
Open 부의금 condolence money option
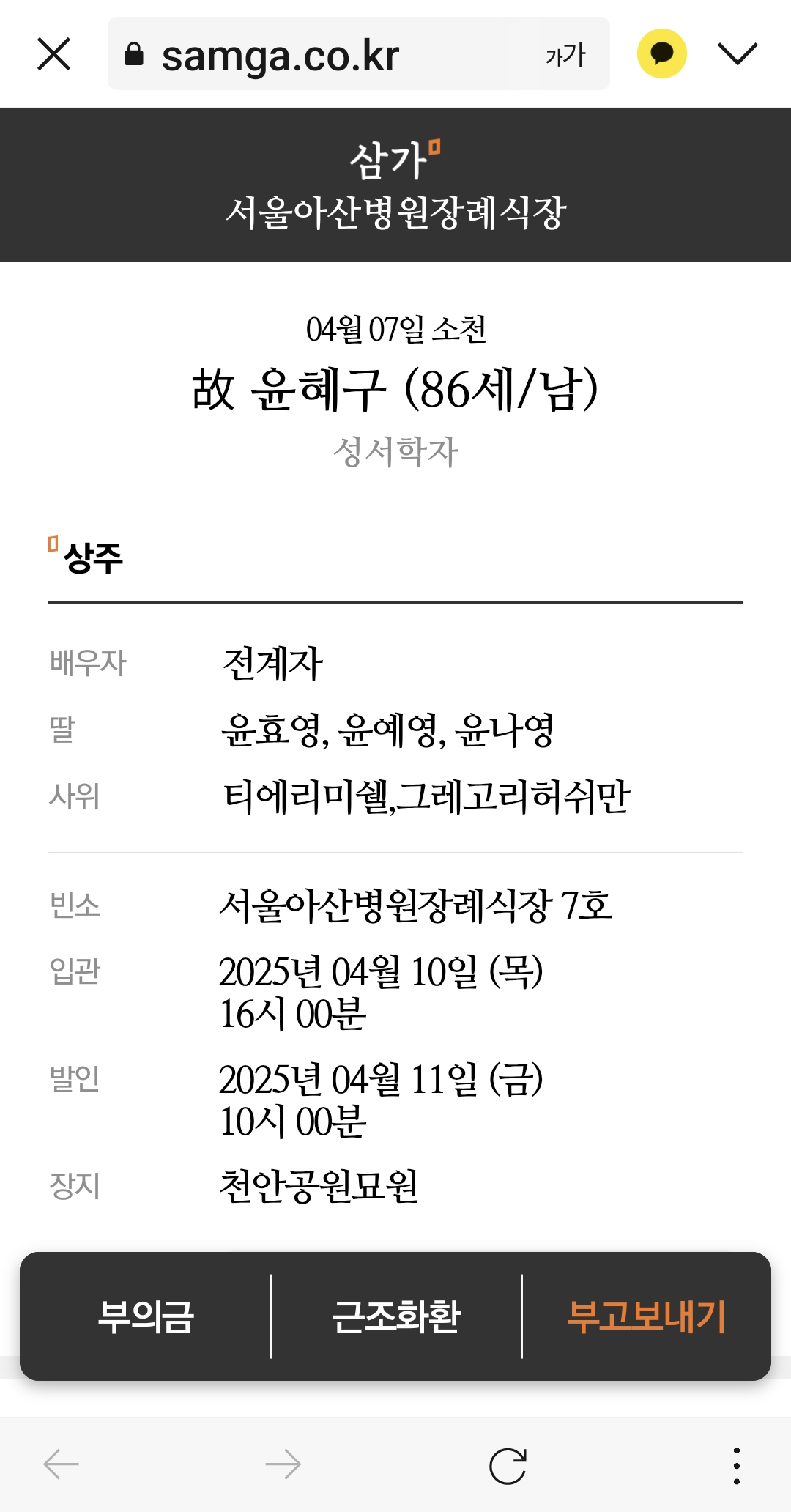click(146, 1316)
